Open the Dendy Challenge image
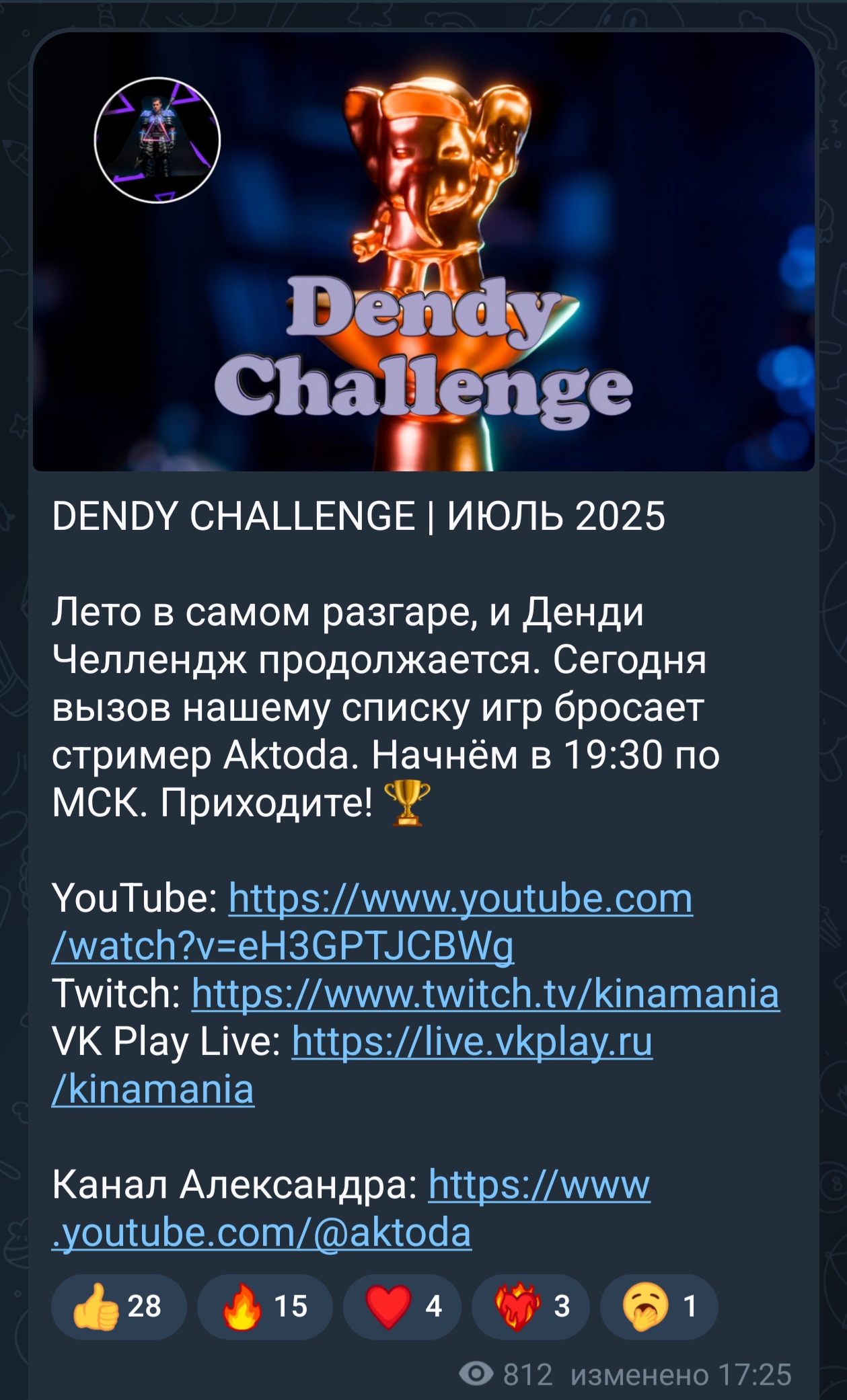847x1400 pixels. (424, 251)
